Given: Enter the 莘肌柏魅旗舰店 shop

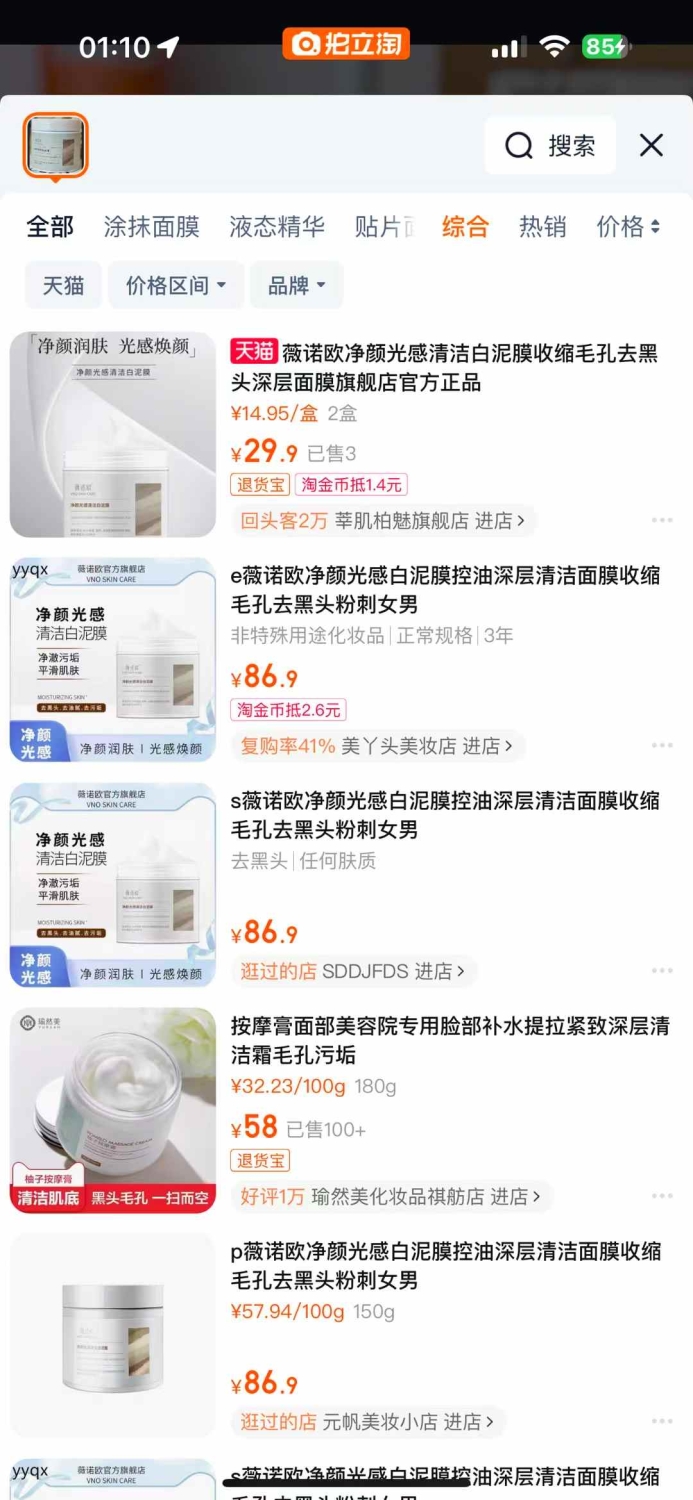Looking at the screenshot, I should 381,520.
